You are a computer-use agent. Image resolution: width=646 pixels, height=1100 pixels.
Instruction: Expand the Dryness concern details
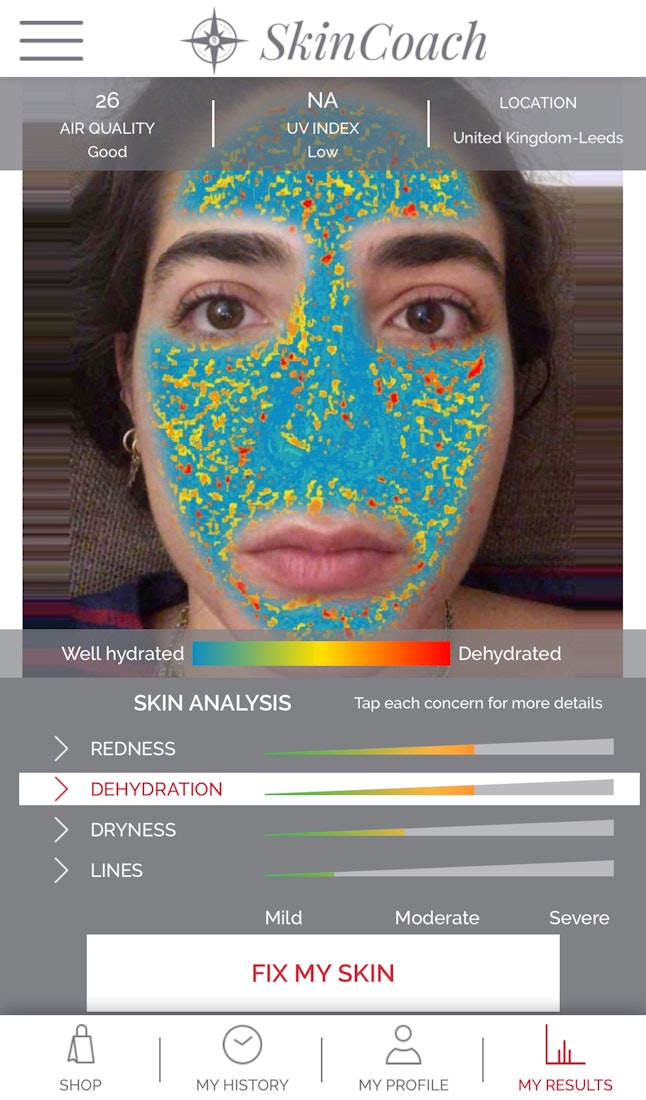131,830
